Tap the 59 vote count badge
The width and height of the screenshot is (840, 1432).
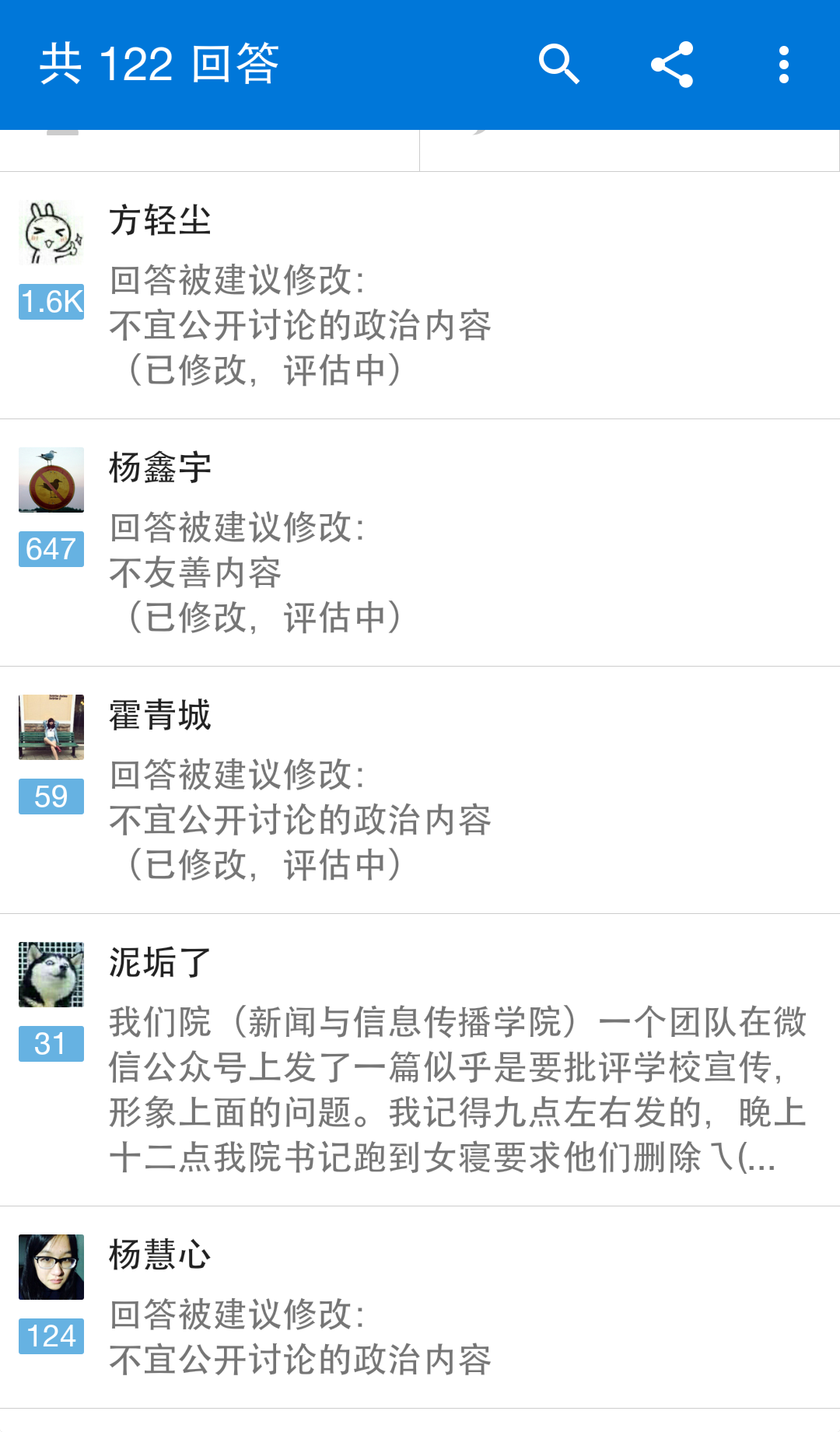pos(51,797)
